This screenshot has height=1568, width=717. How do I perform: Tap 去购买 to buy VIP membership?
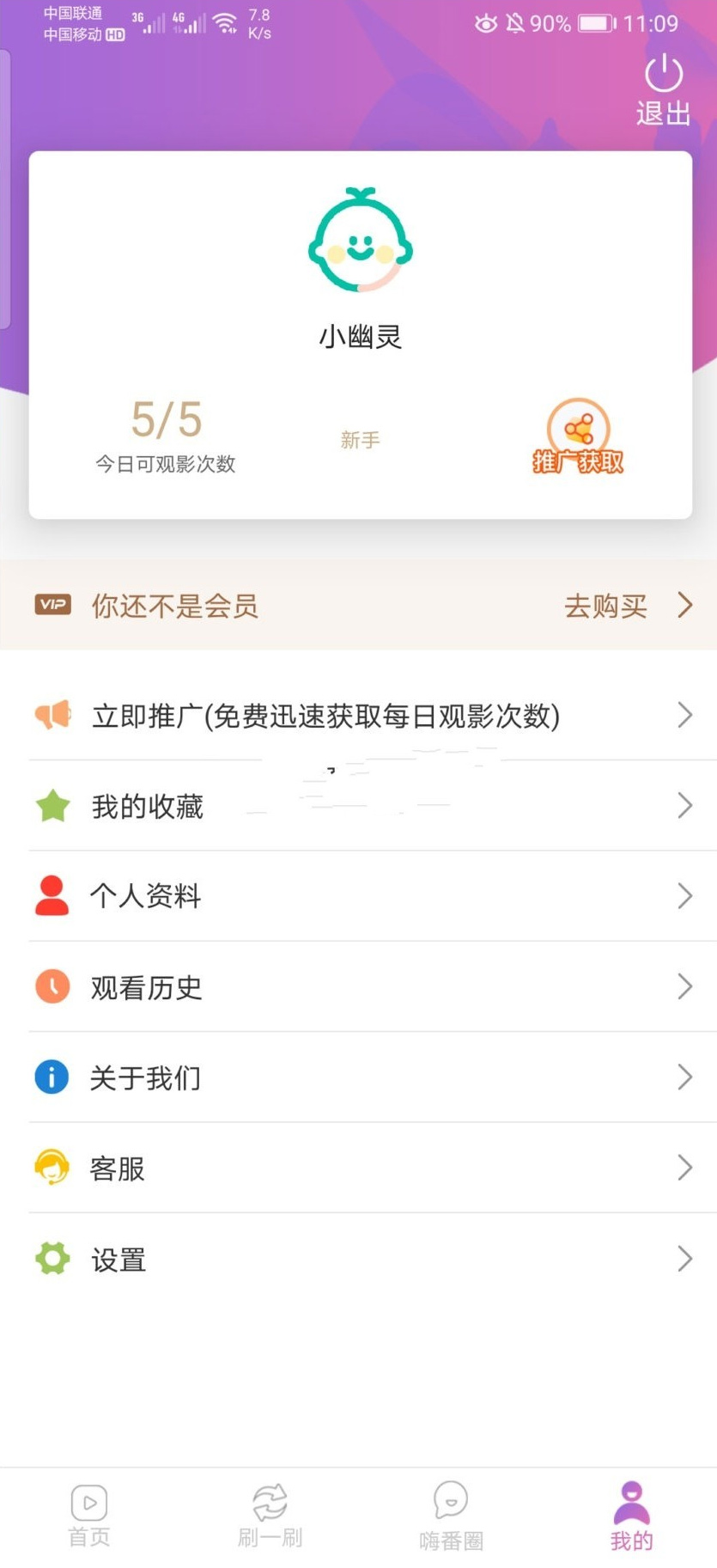[x=628, y=606]
